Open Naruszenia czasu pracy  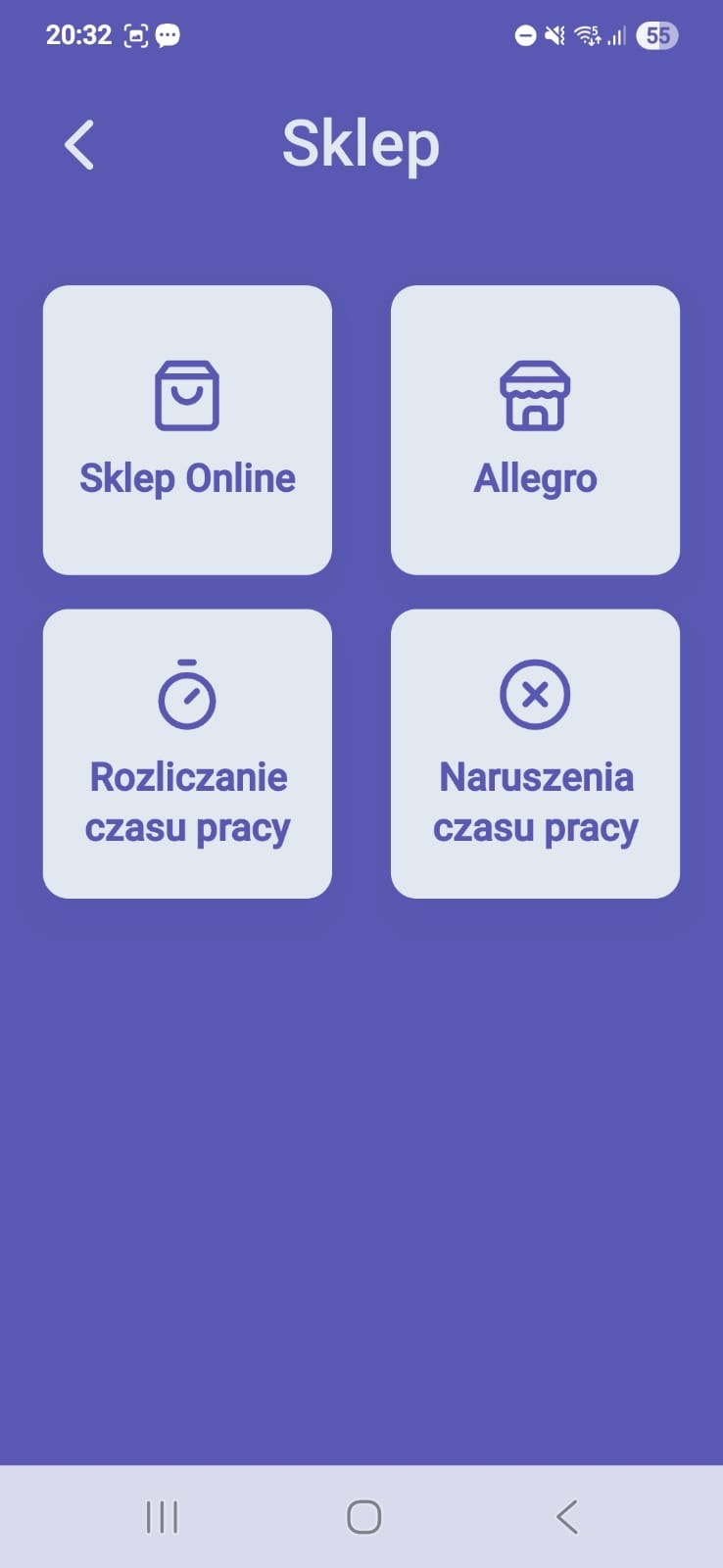point(535,753)
